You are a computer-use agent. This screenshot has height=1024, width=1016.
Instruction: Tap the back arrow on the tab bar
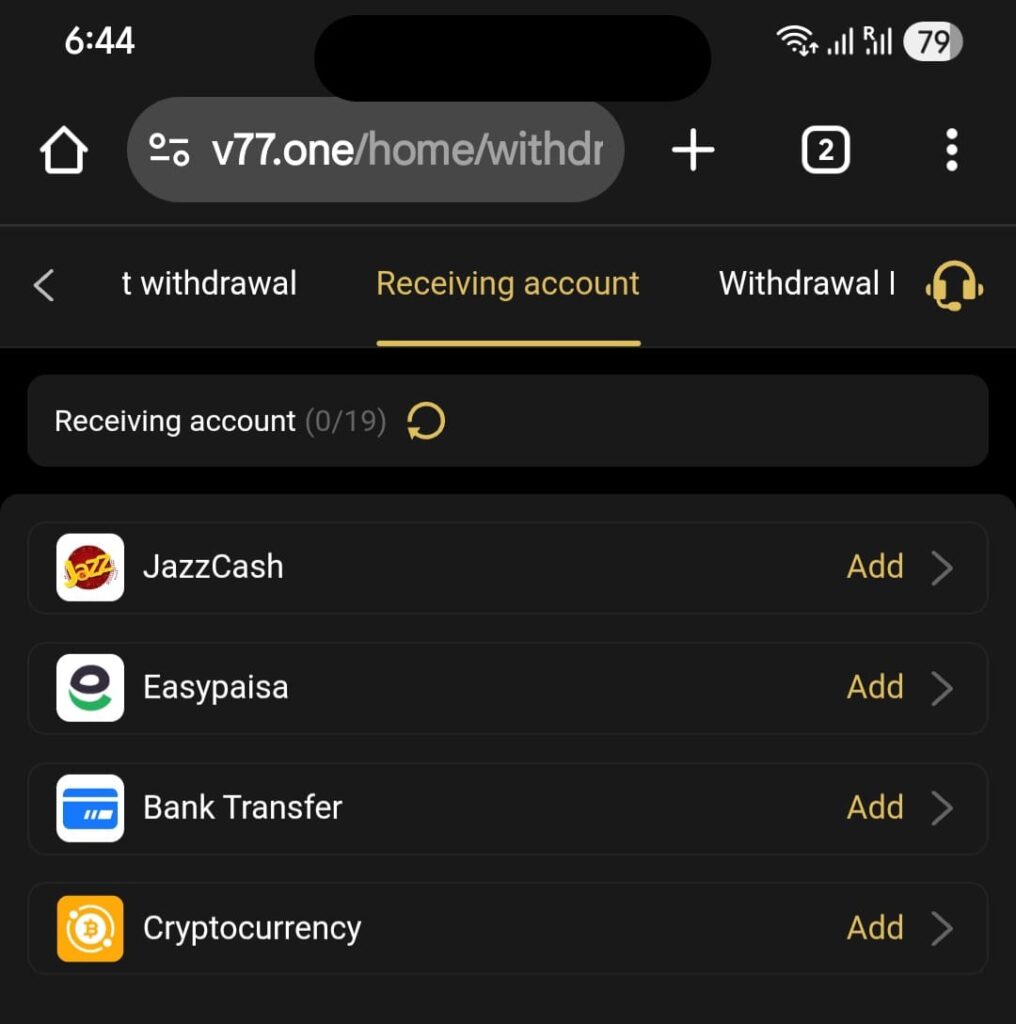(43, 285)
